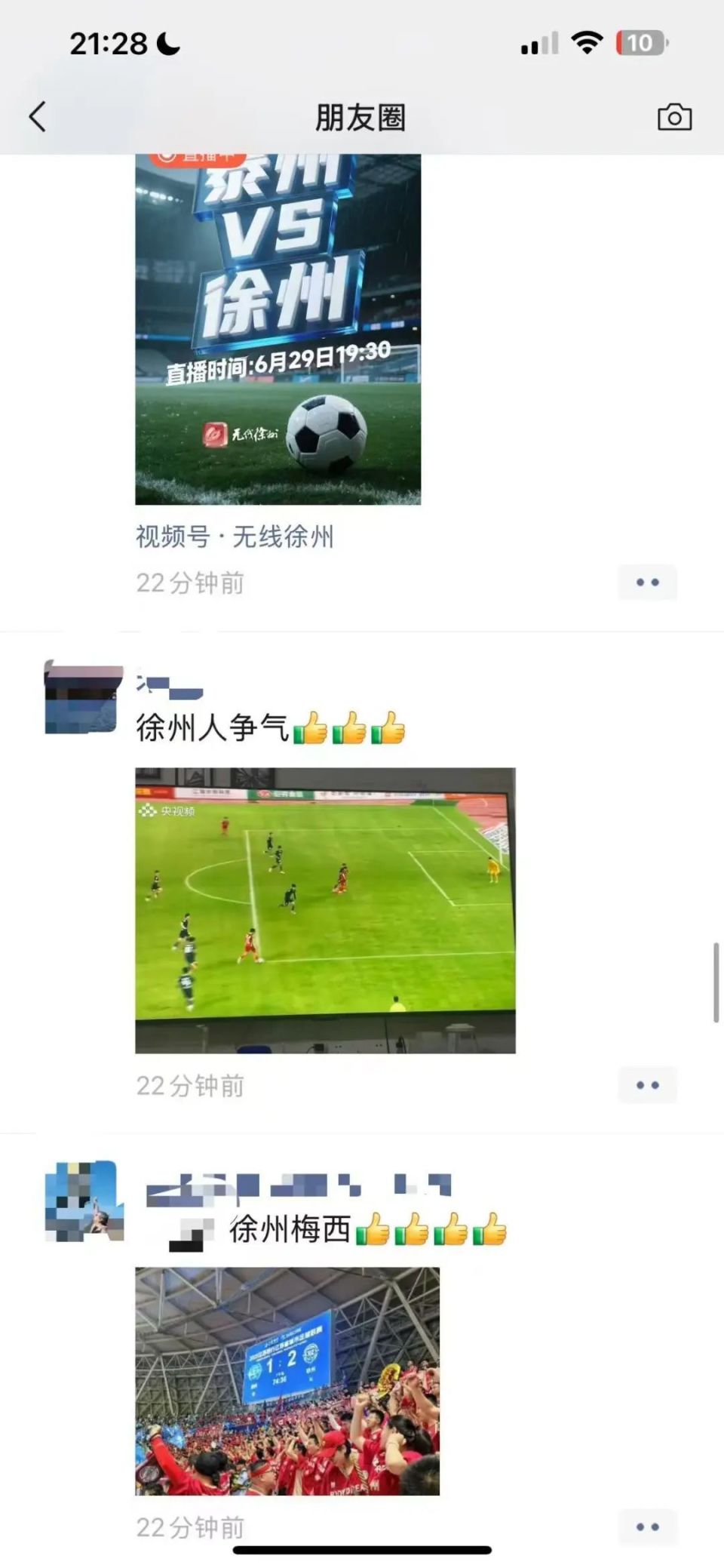This screenshot has width=724, height=1568.
Task: Enlarge the stadium scoreboard photo
Action: pyautogui.click(x=287, y=1380)
